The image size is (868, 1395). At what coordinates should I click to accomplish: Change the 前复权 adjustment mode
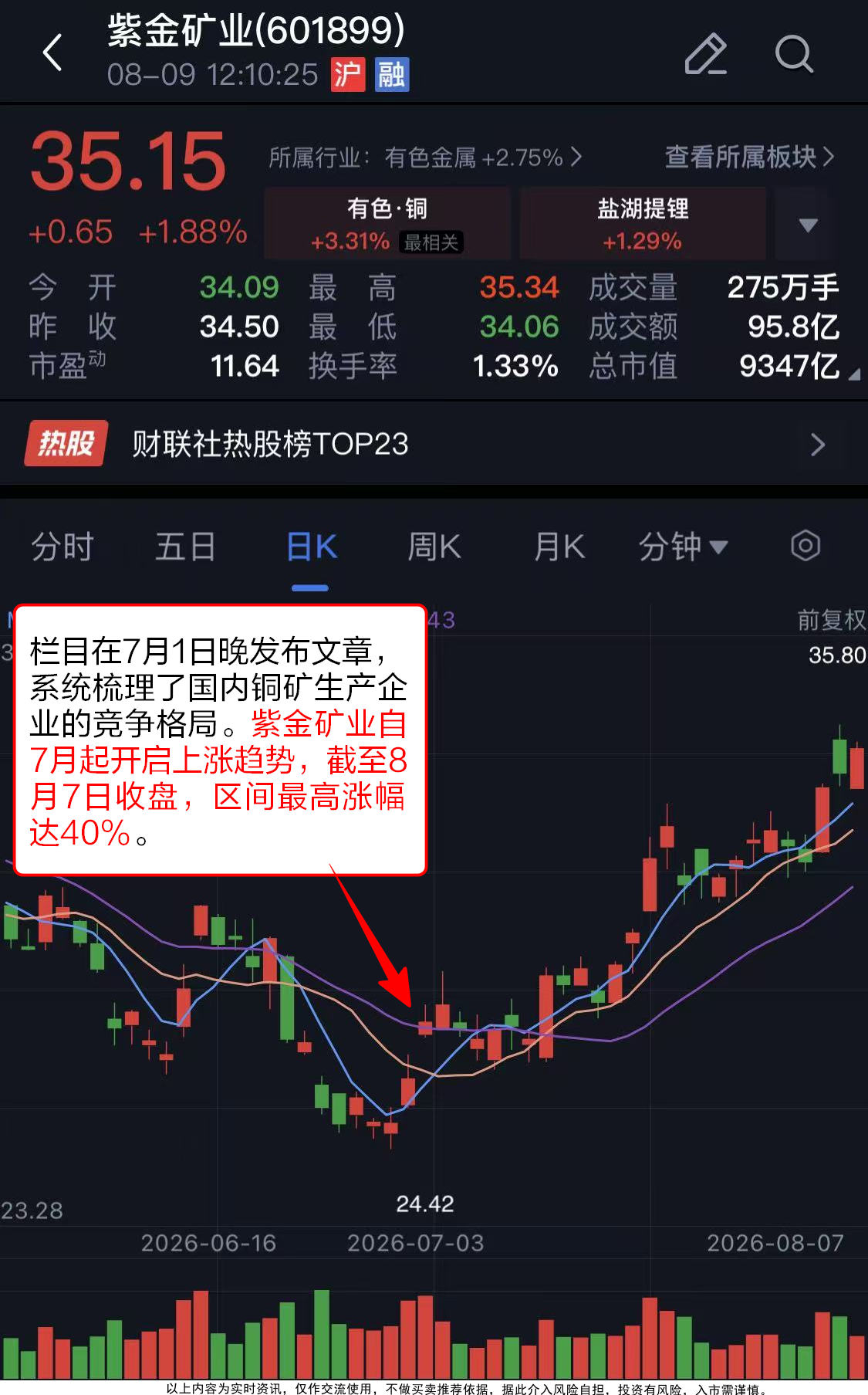[x=831, y=619]
